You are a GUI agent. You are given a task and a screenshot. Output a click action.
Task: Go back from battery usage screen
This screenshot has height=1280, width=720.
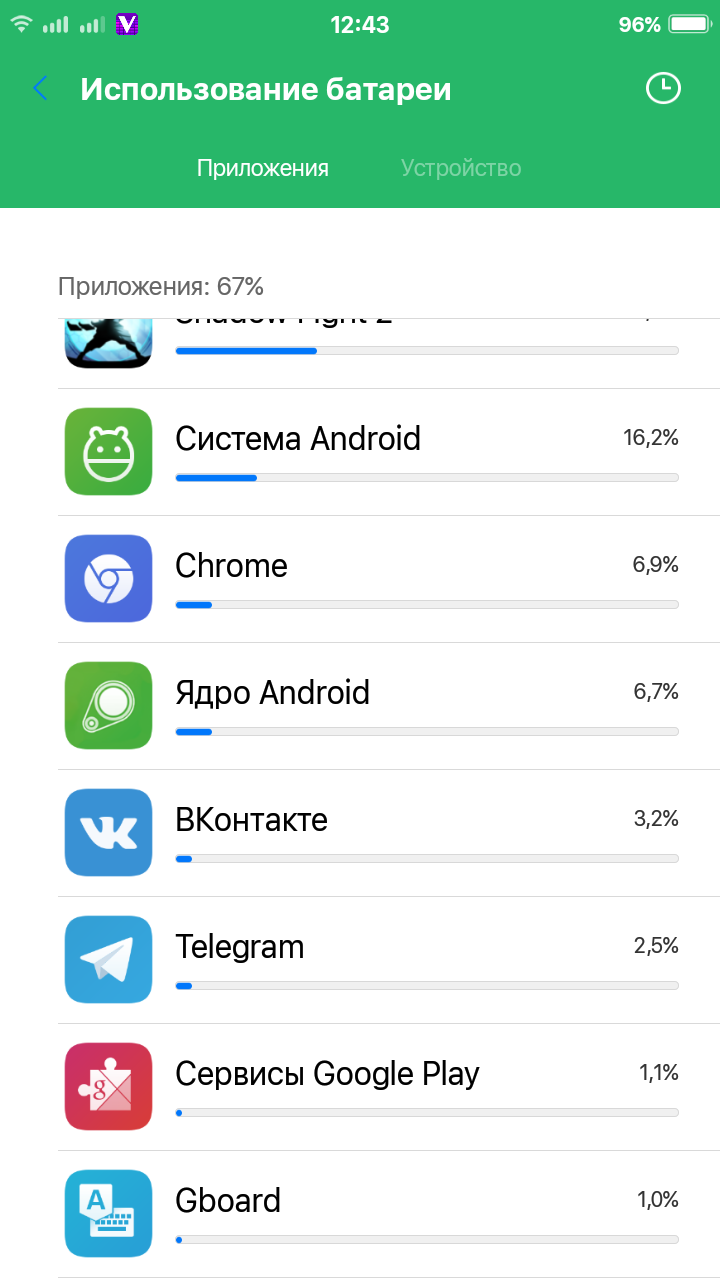click(40, 89)
